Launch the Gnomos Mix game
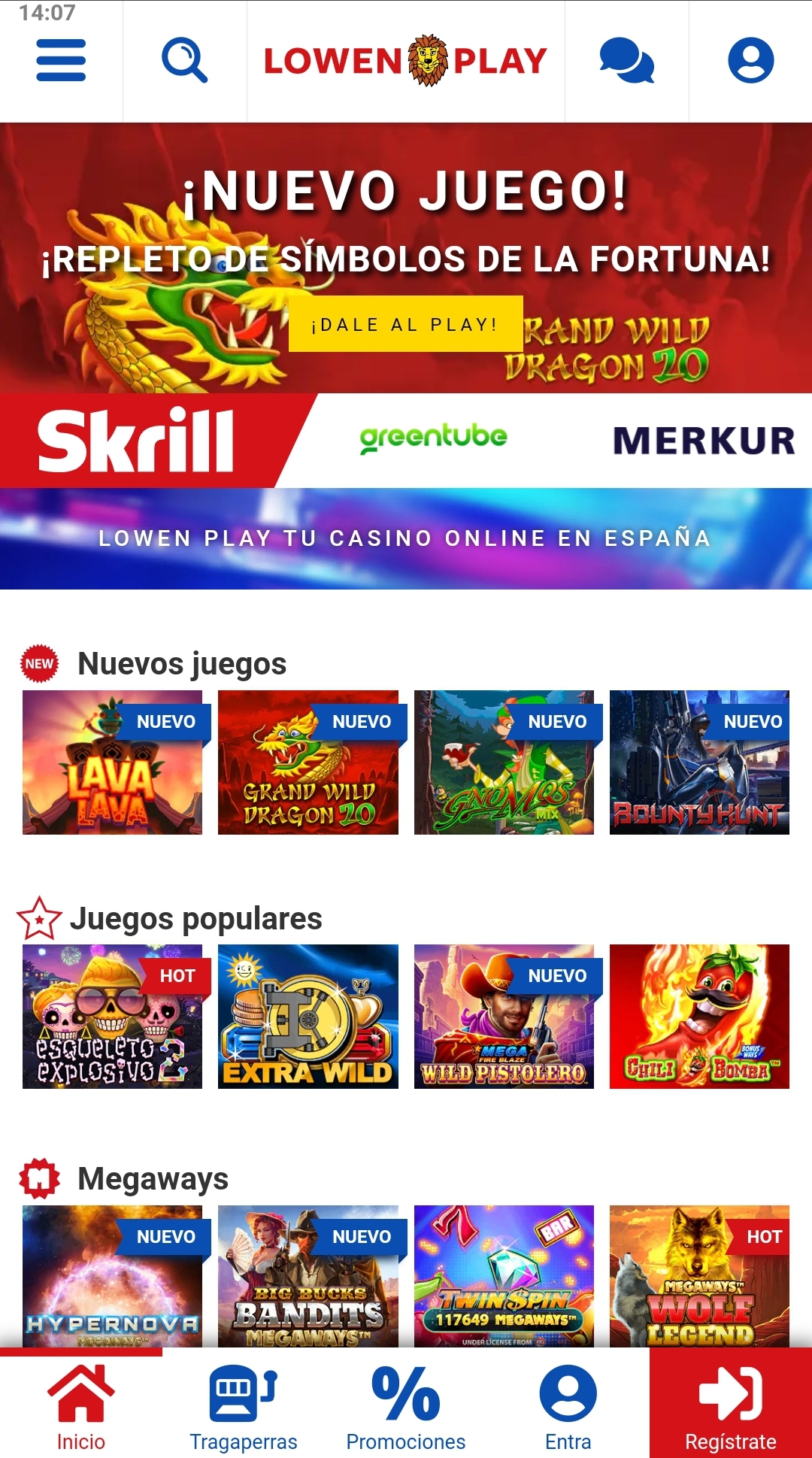Image resolution: width=812 pixels, height=1458 pixels. pos(504,762)
